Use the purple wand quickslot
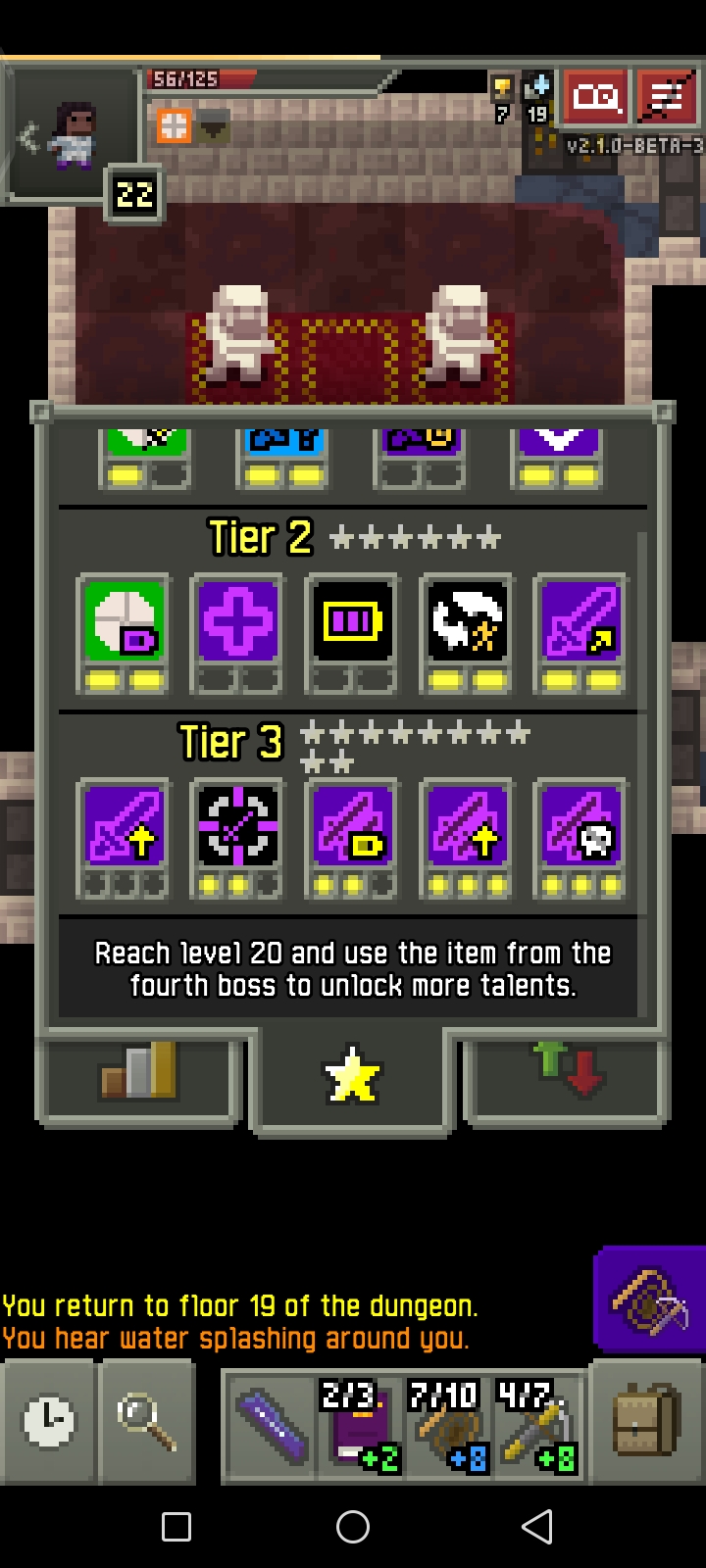The width and height of the screenshot is (706, 1568). (270, 1427)
